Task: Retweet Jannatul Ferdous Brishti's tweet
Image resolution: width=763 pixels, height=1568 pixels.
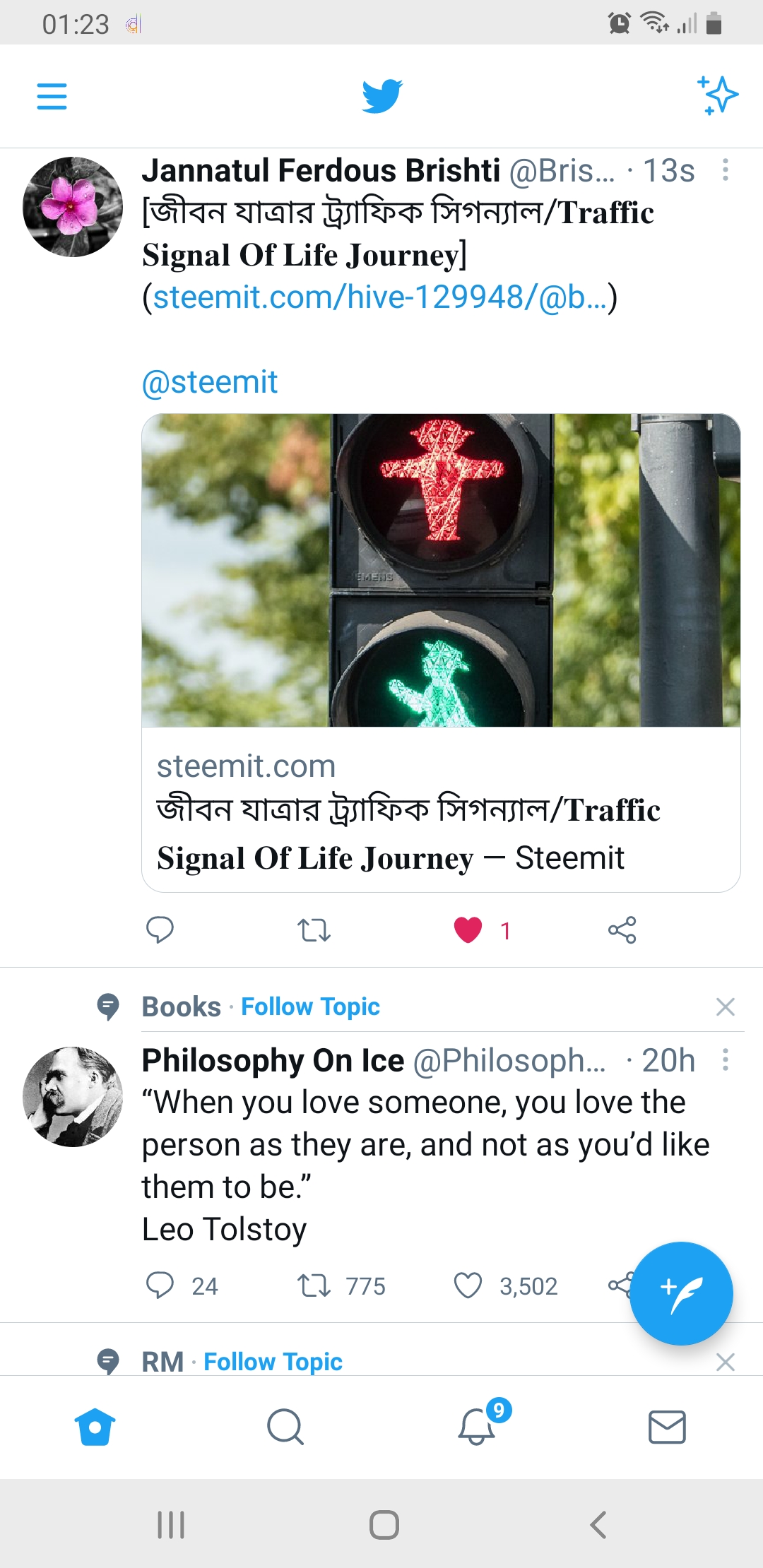Action: tap(314, 930)
